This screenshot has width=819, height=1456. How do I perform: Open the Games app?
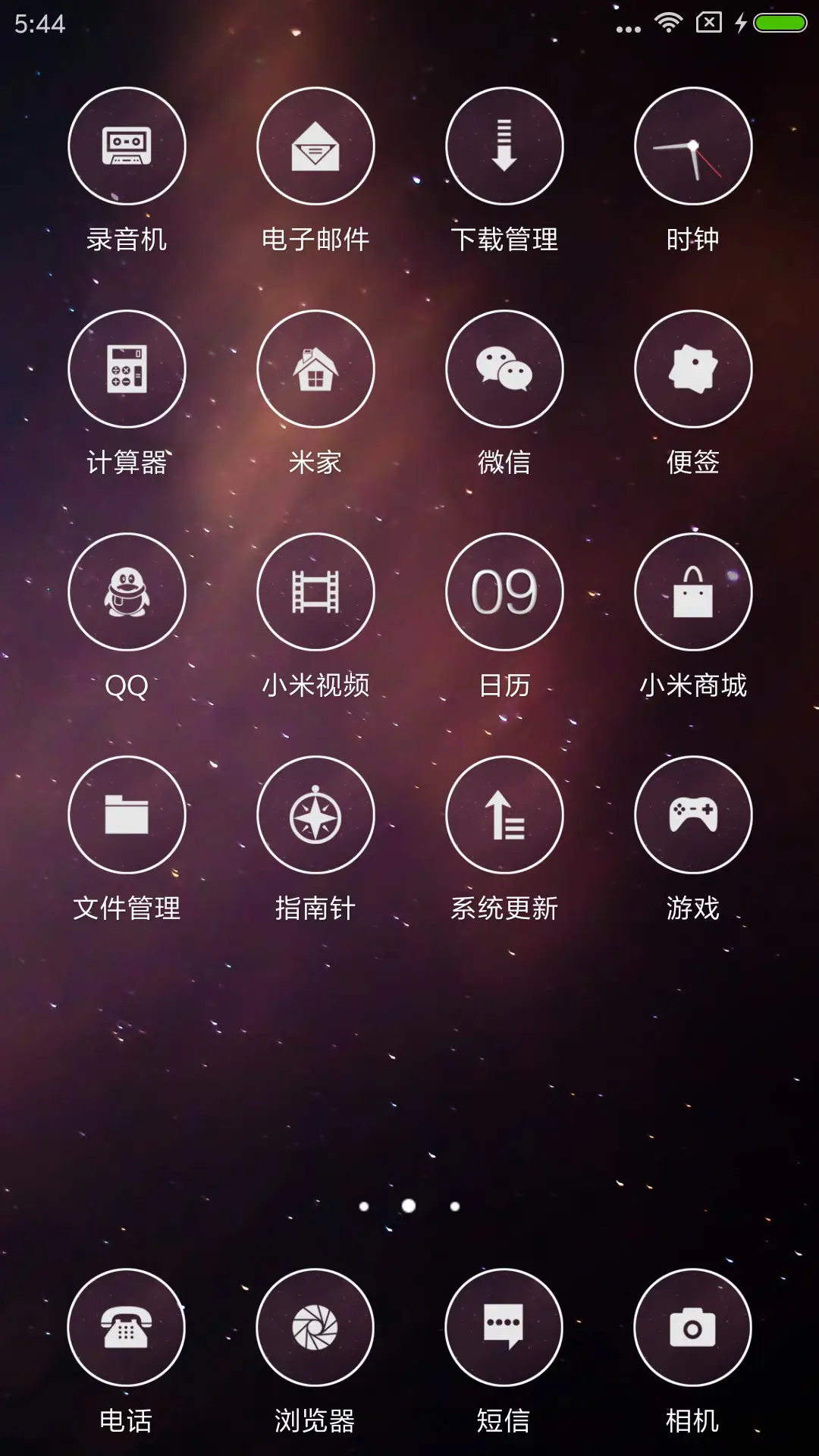(x=692, y=814)
